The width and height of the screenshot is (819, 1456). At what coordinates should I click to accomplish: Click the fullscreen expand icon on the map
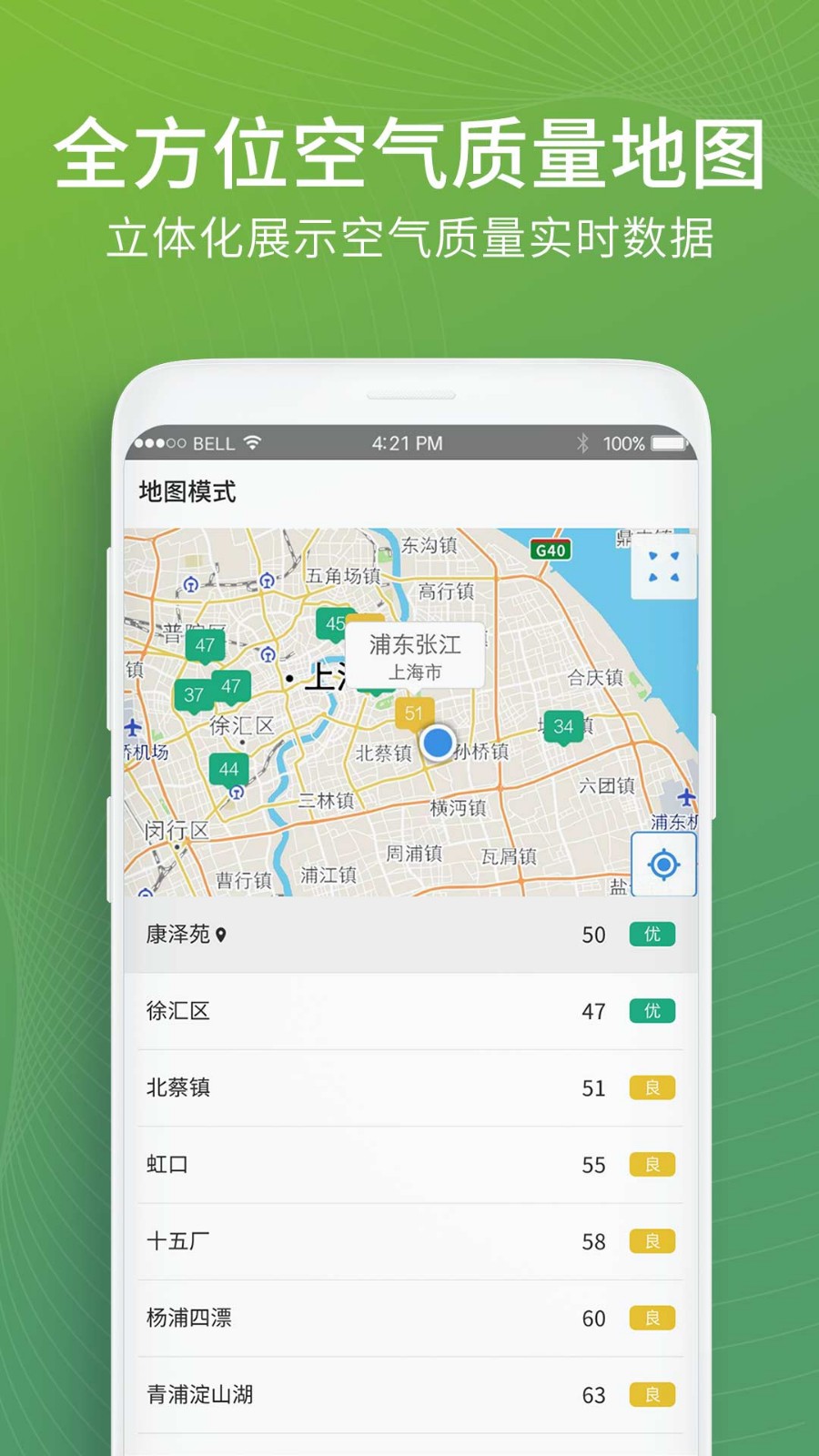pos(662,564)
